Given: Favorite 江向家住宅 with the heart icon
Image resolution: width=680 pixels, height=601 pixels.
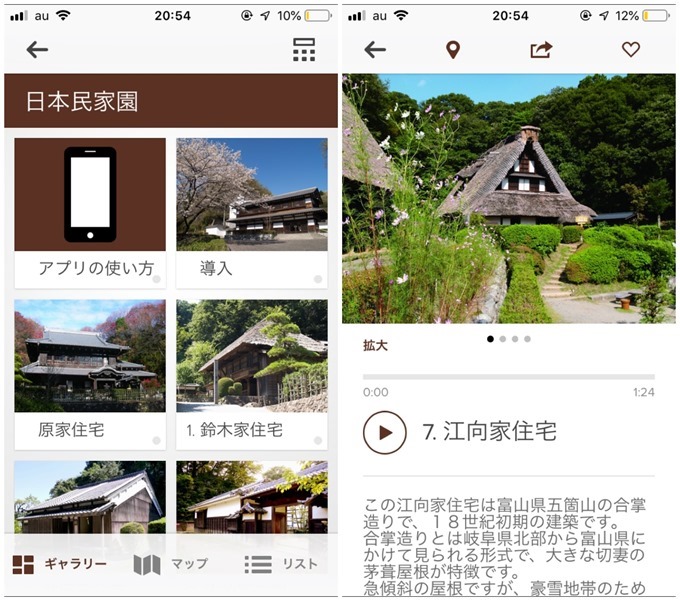Looking at the screenshot, I should [x=630, y=50].
